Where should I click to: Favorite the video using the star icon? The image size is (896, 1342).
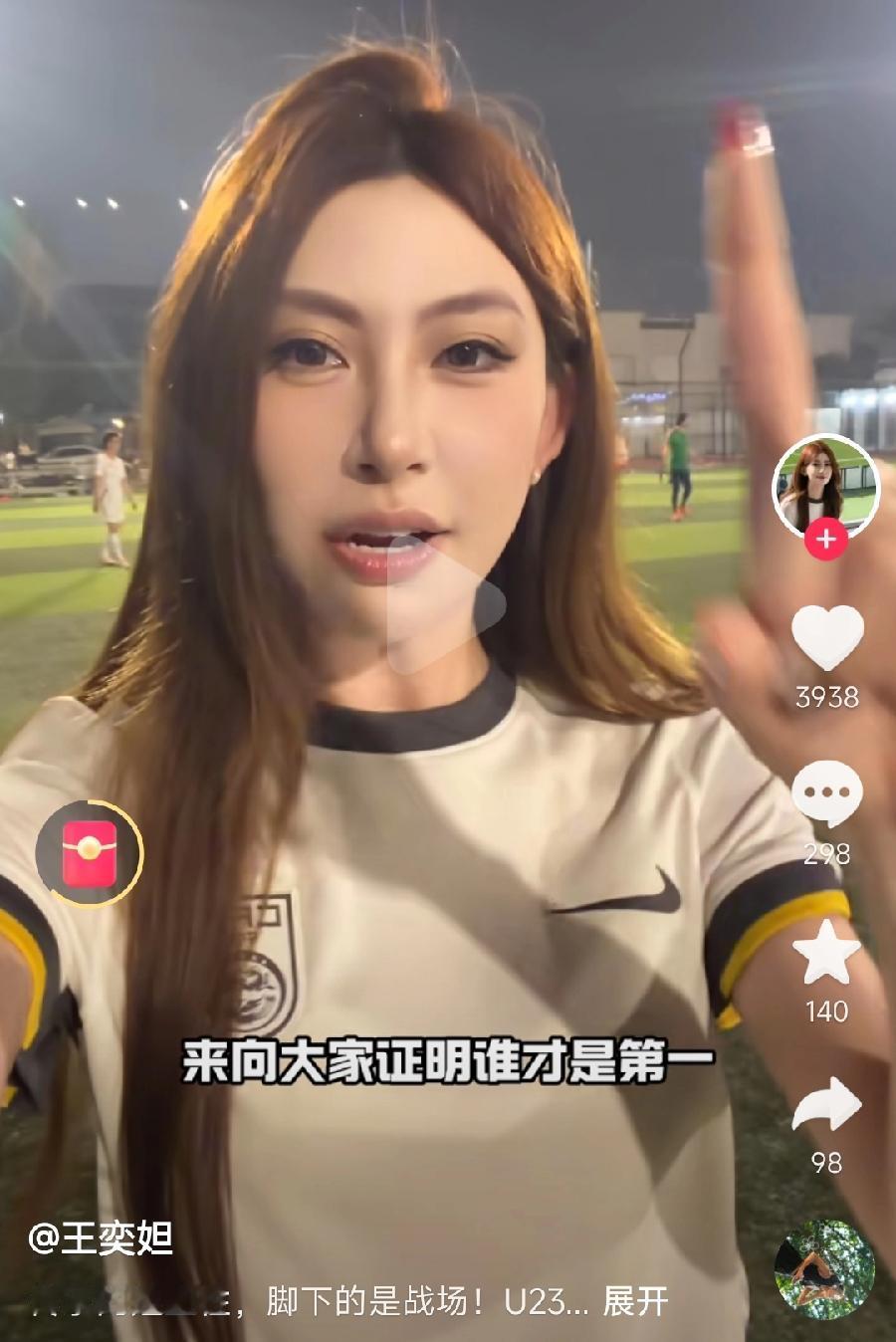(825, 952)
